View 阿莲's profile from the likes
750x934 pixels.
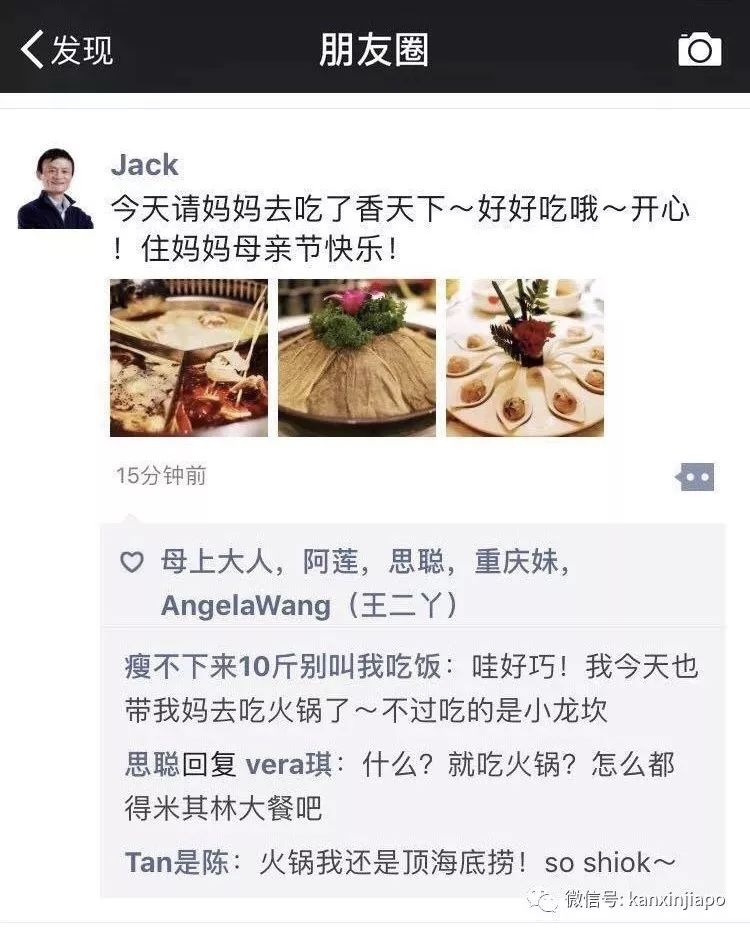pyautogui.click(x=331, y=562)
